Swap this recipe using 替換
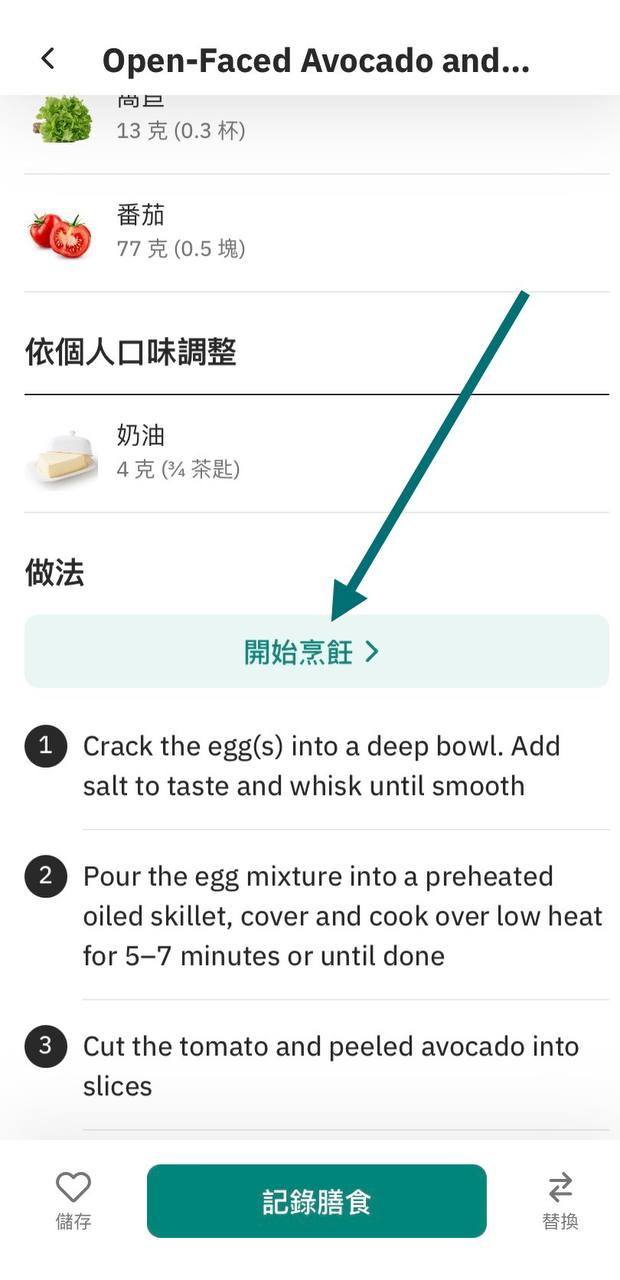Viewport: 620px width, 1280px height. coord(560,1200)
